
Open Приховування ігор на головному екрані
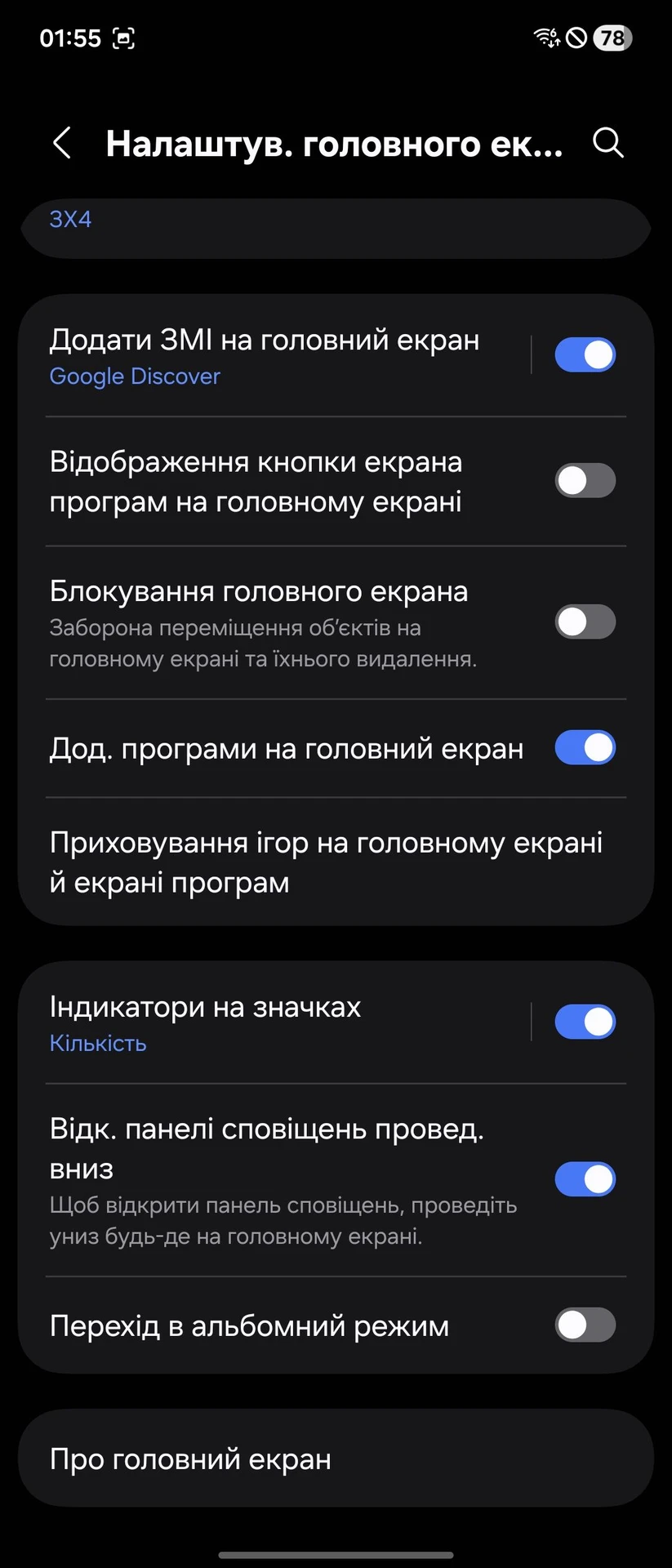[327, 862]
